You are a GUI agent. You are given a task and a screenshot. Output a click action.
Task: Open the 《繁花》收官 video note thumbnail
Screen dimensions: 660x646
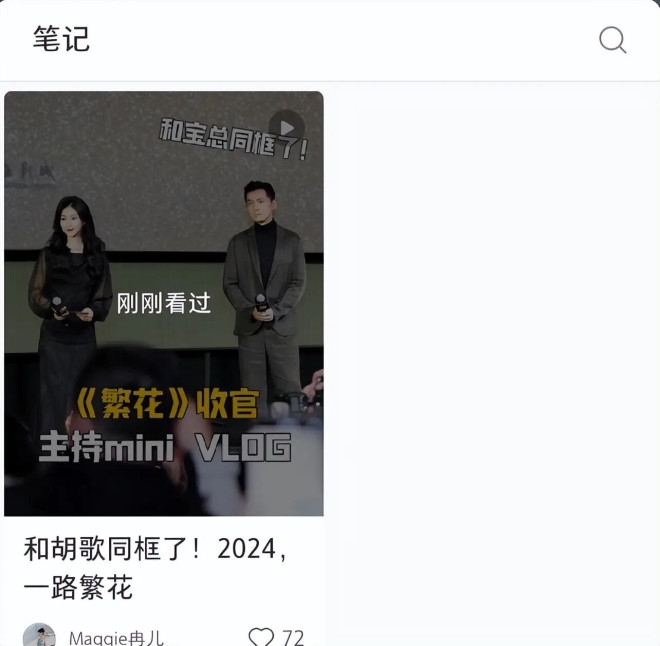pos(164,303)
